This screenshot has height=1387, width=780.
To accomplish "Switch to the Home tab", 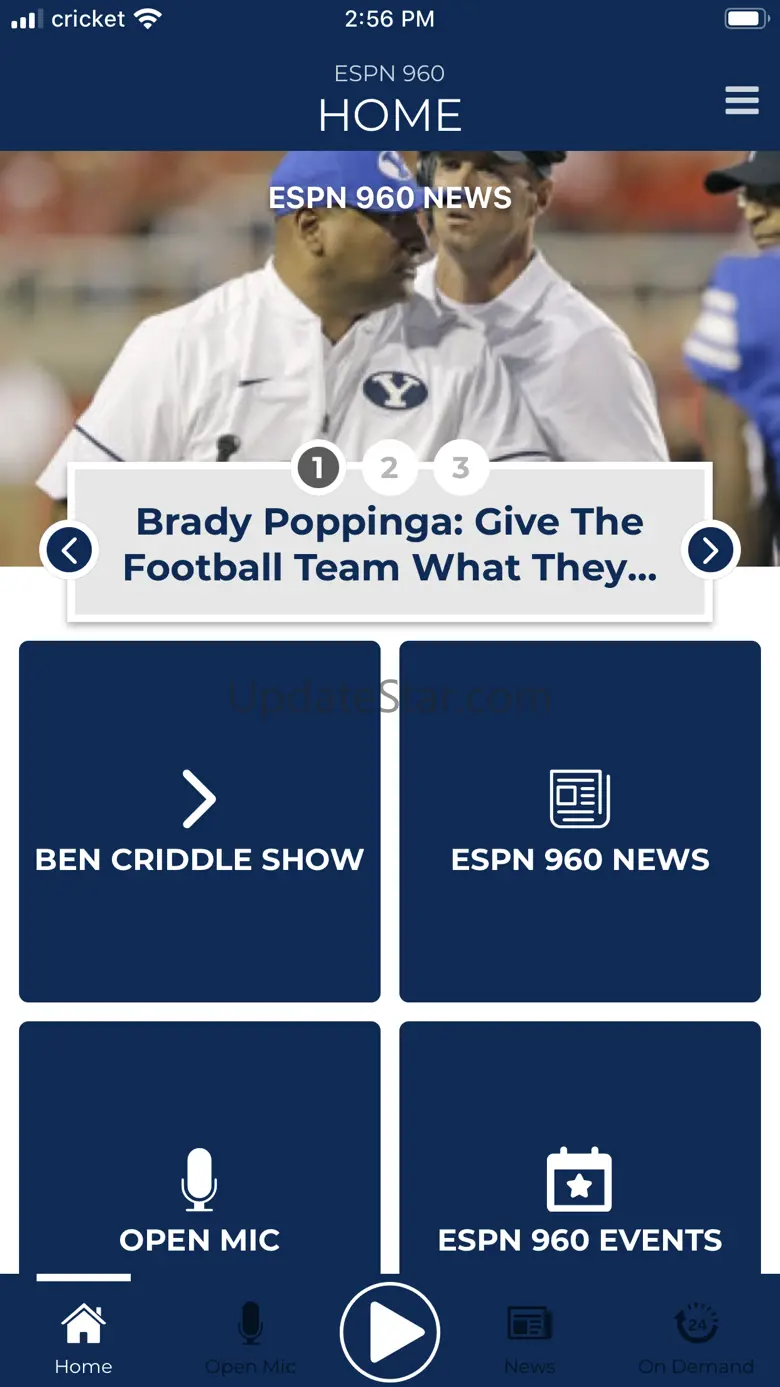I will [83, 1338].
